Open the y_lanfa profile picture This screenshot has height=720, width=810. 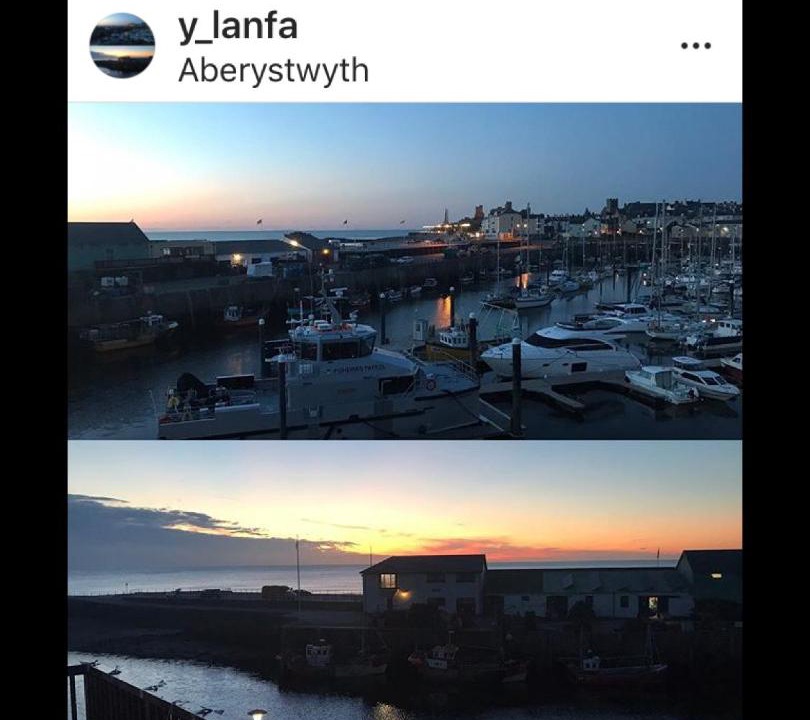pos(122,46)
